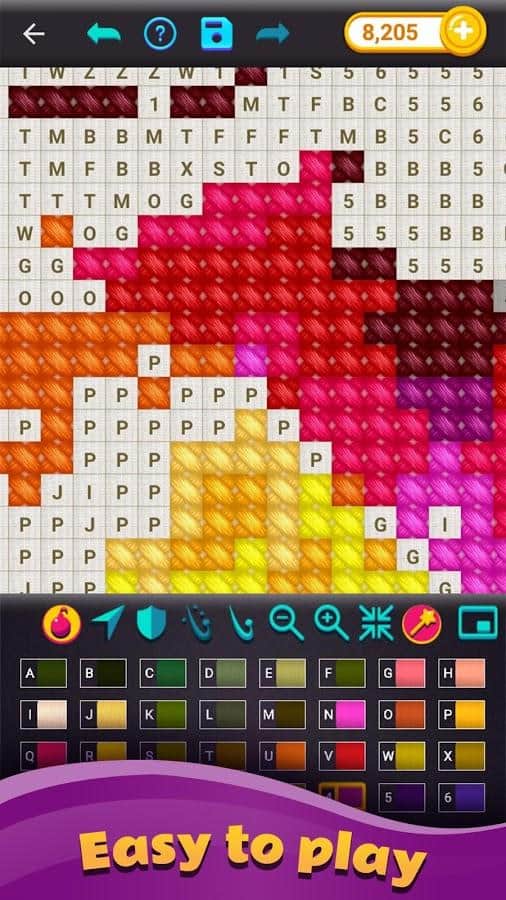Zoom out of the pattern

click(286, 623)
